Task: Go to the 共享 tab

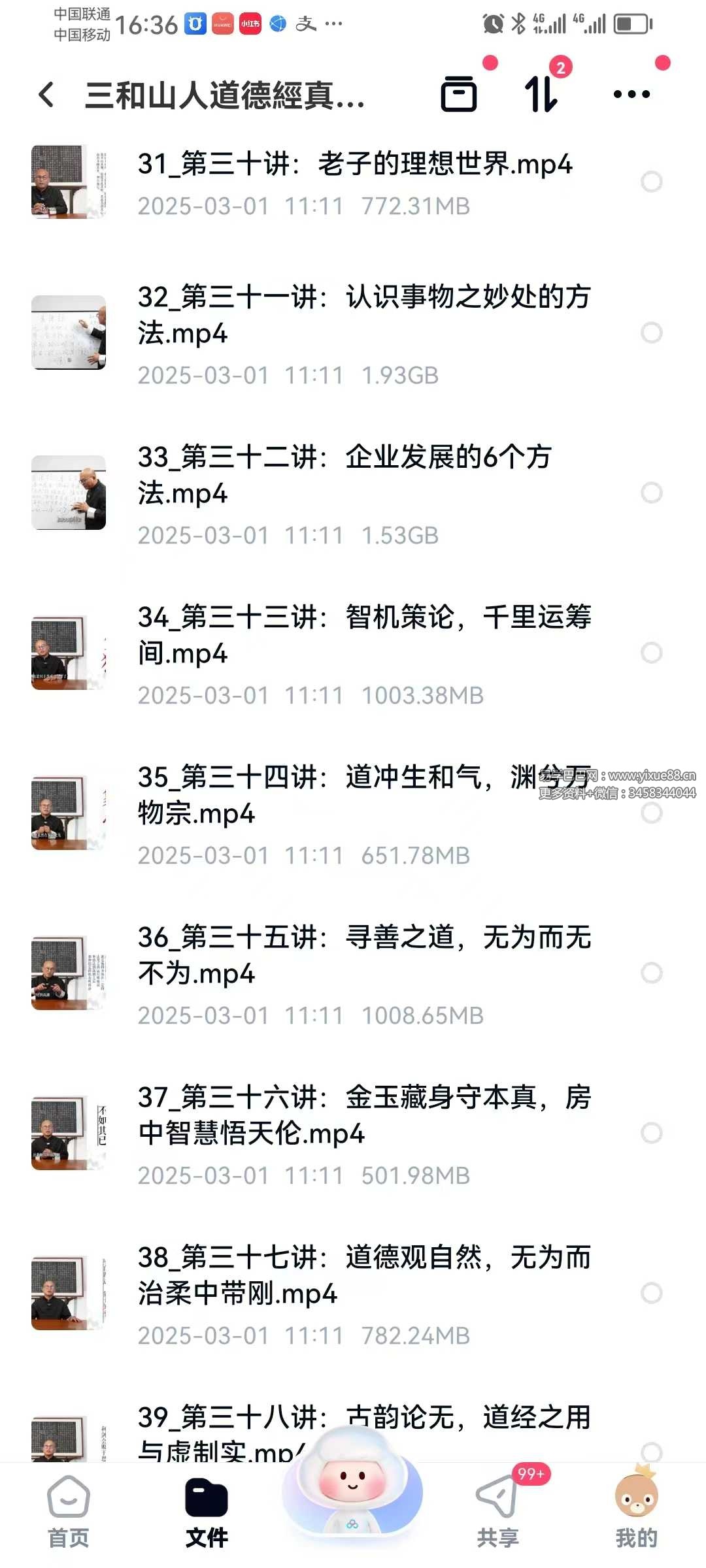Action: pyautogui.click(x=498, y=1512)
